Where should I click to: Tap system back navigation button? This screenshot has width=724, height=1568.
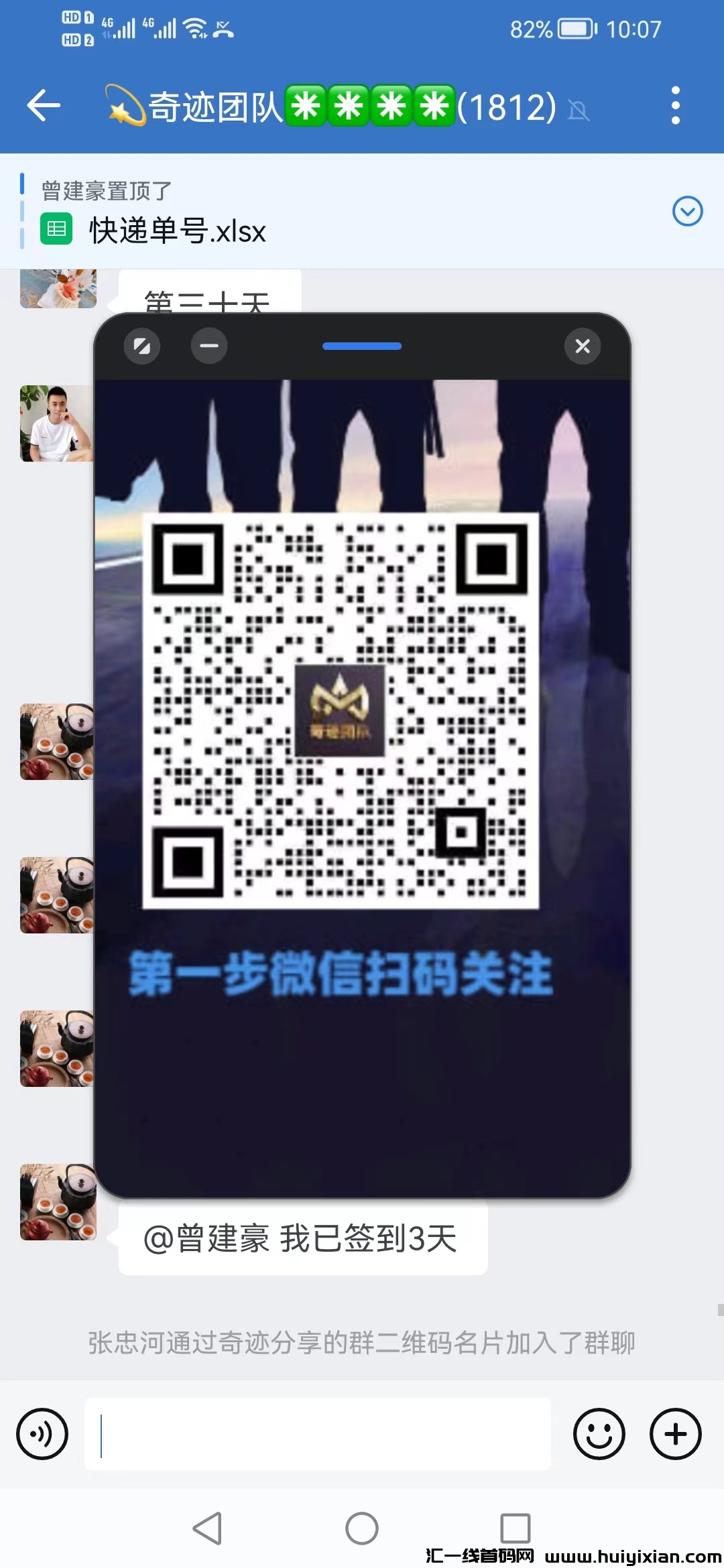(207, 1528)
